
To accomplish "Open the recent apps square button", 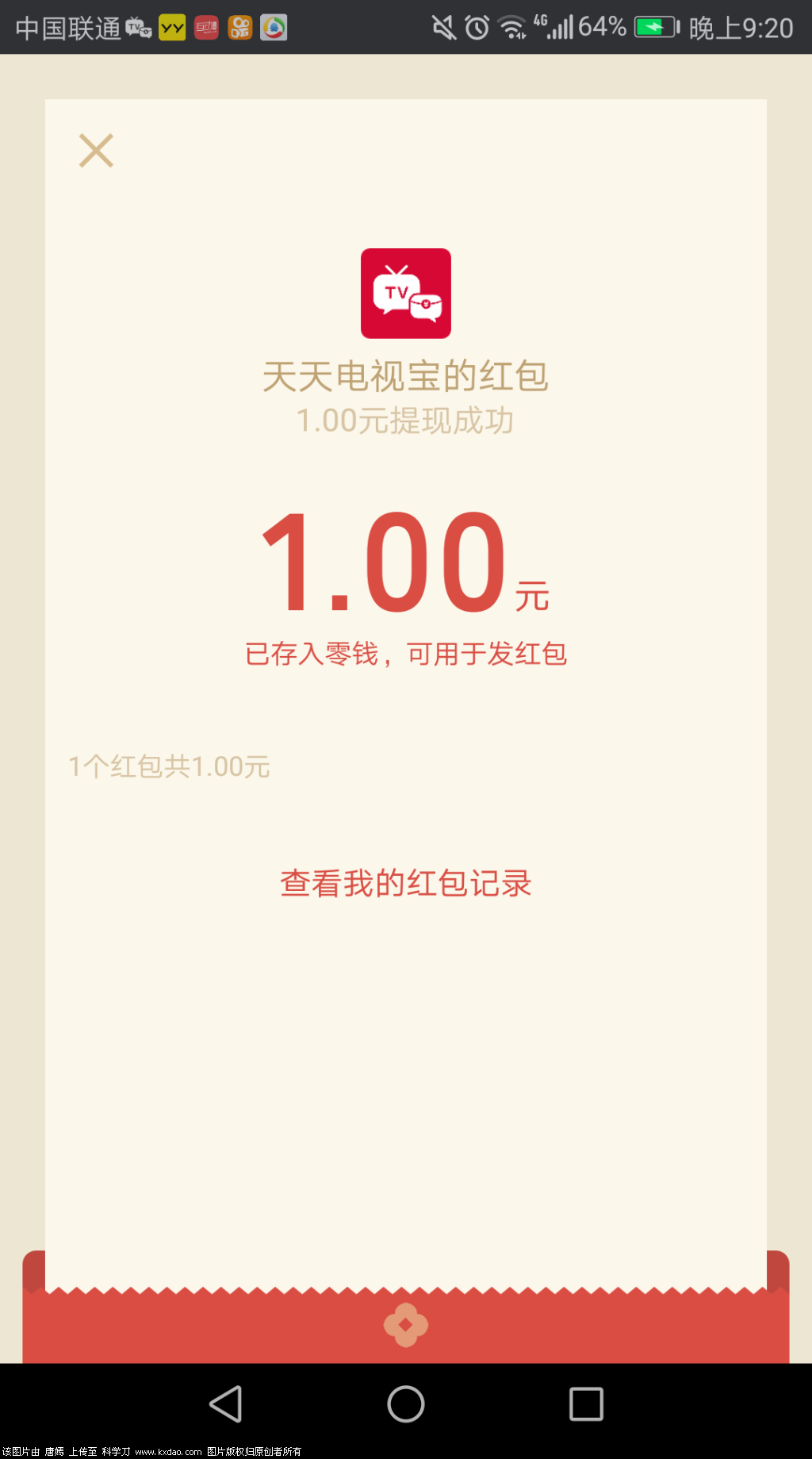I will [x=584, y=1403].
